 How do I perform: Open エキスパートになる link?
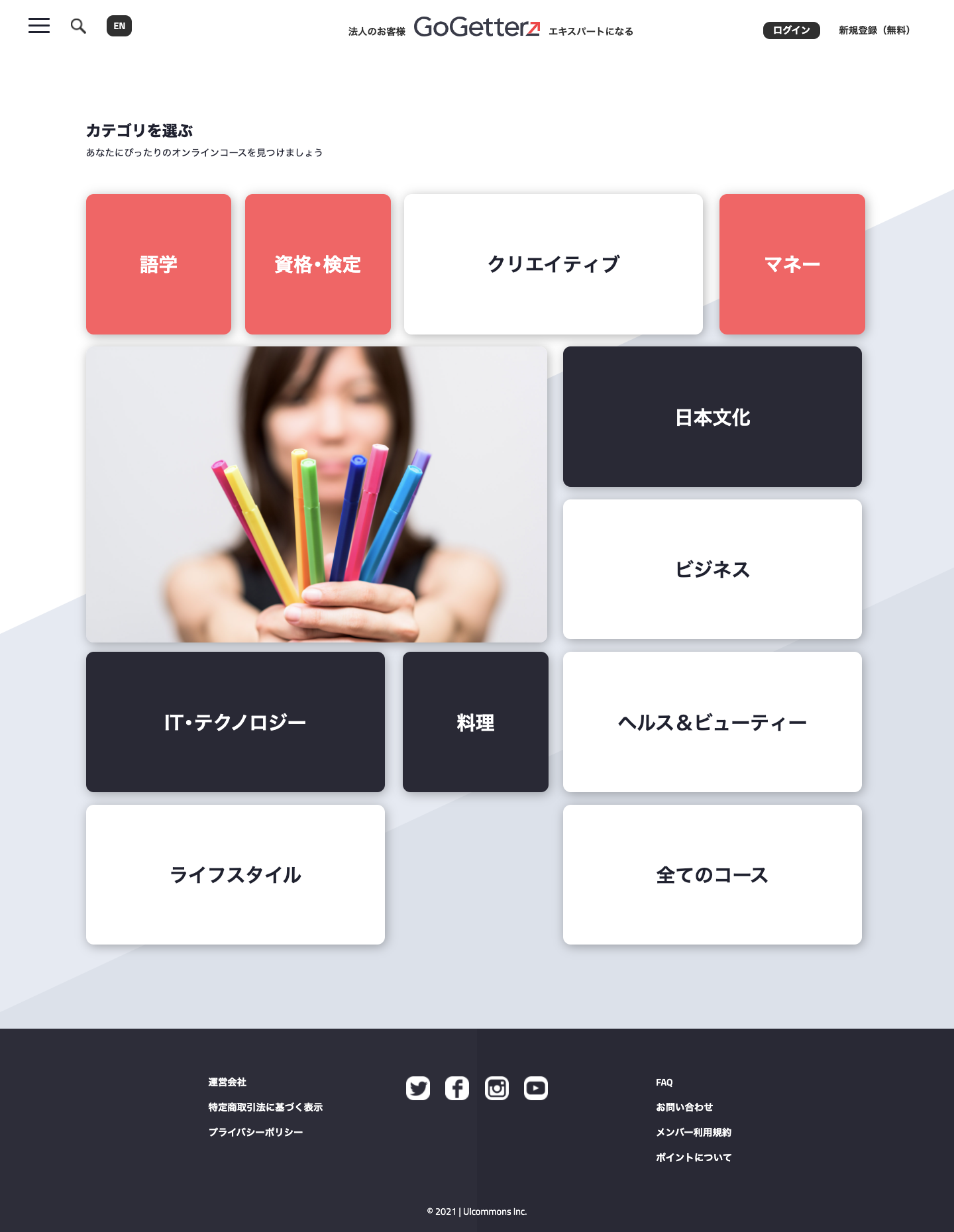590,31
